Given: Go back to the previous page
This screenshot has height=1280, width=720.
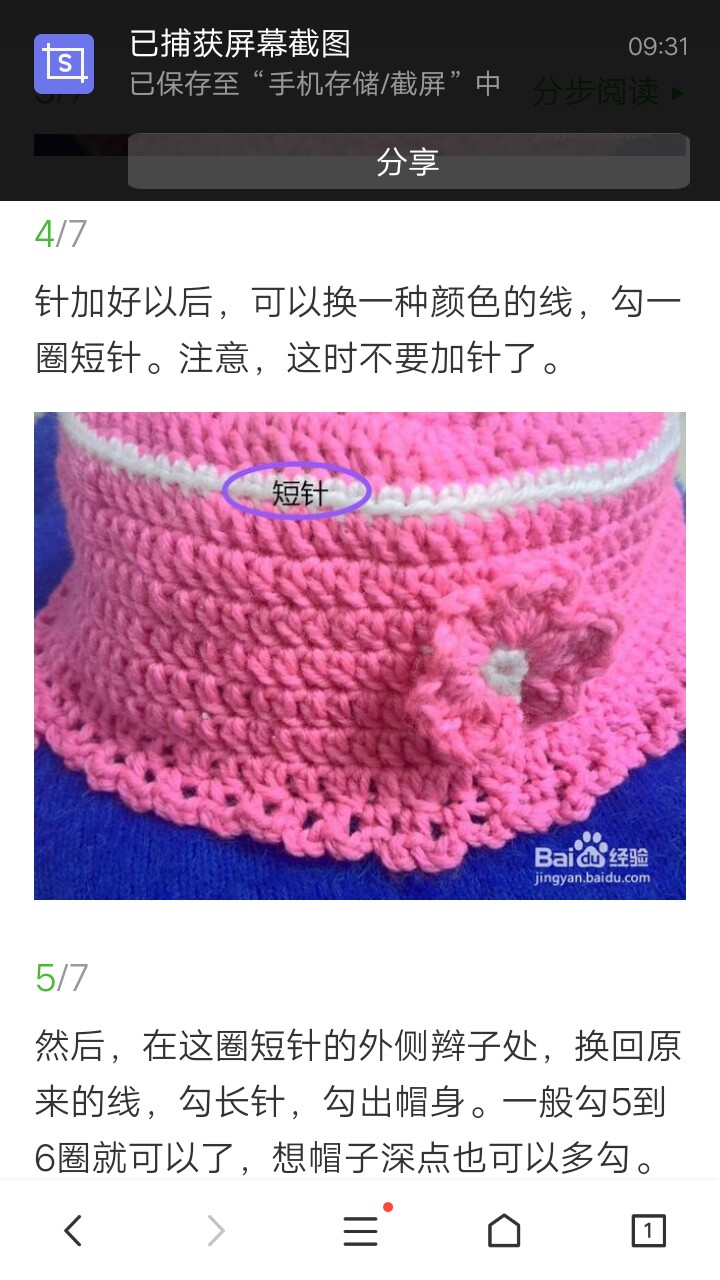Looking at the screenshot, I should pos(73,1231).
